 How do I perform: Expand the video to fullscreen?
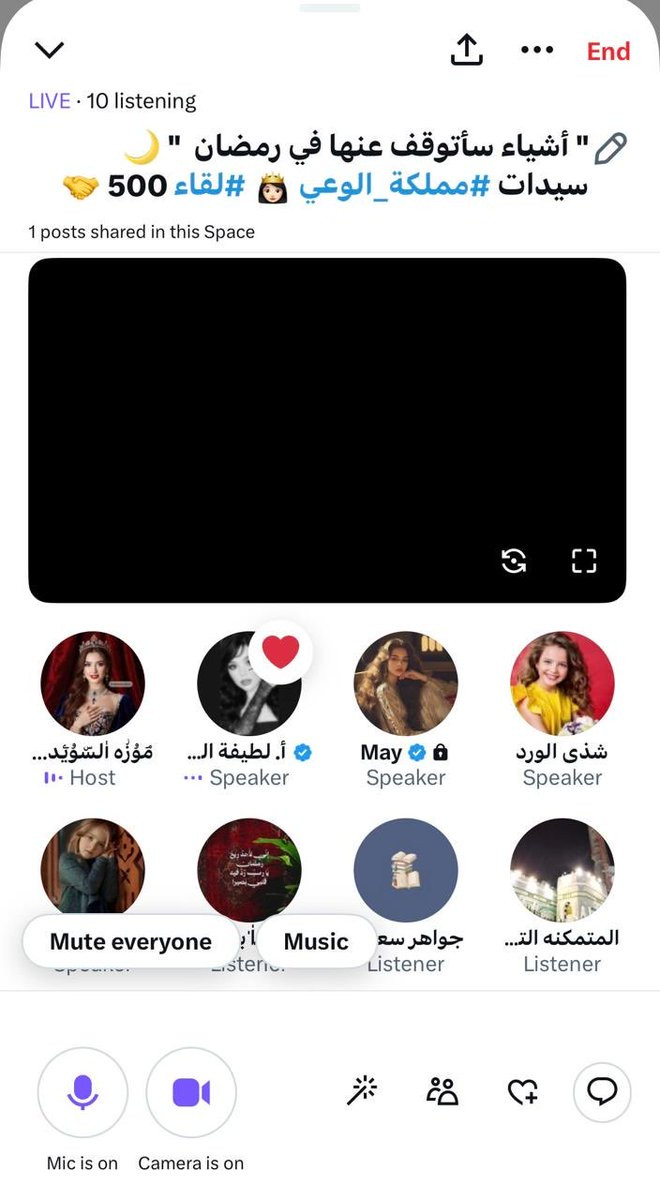click(584, 561)
